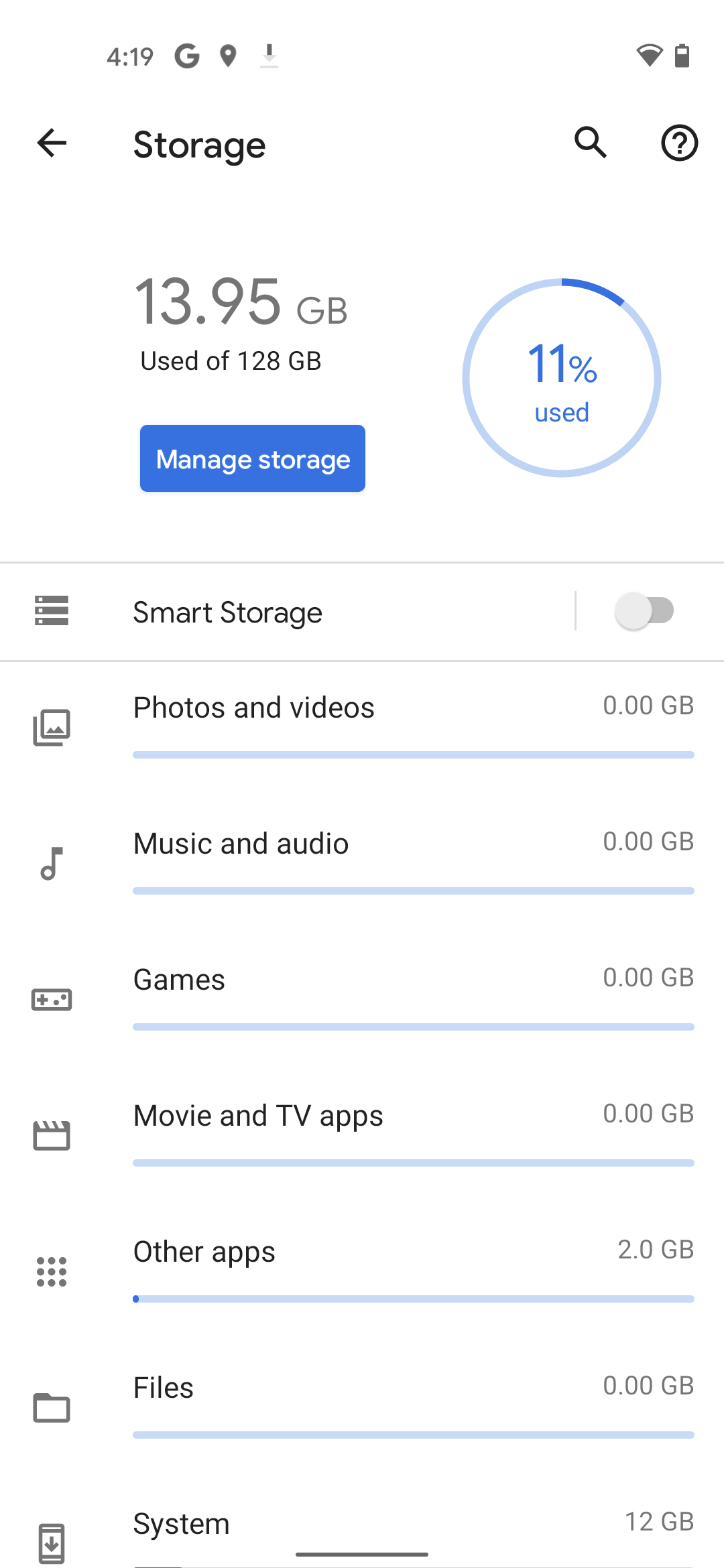
Task: Click the Files folder icon
Action: click(52, 1407)
